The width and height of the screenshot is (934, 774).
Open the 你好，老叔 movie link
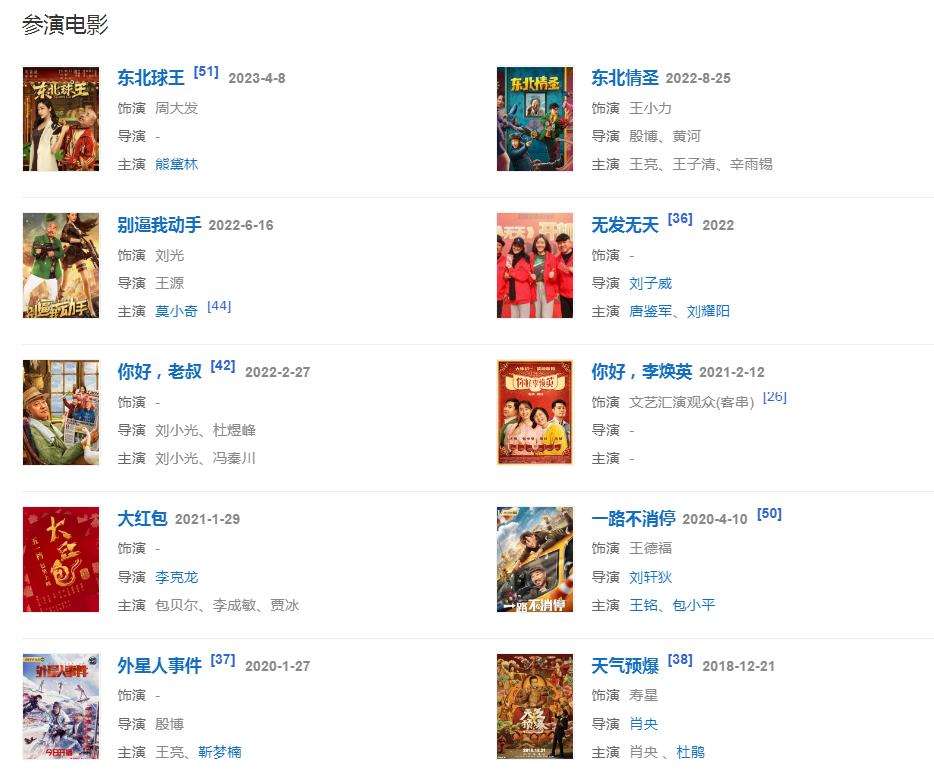click(159, 372)
